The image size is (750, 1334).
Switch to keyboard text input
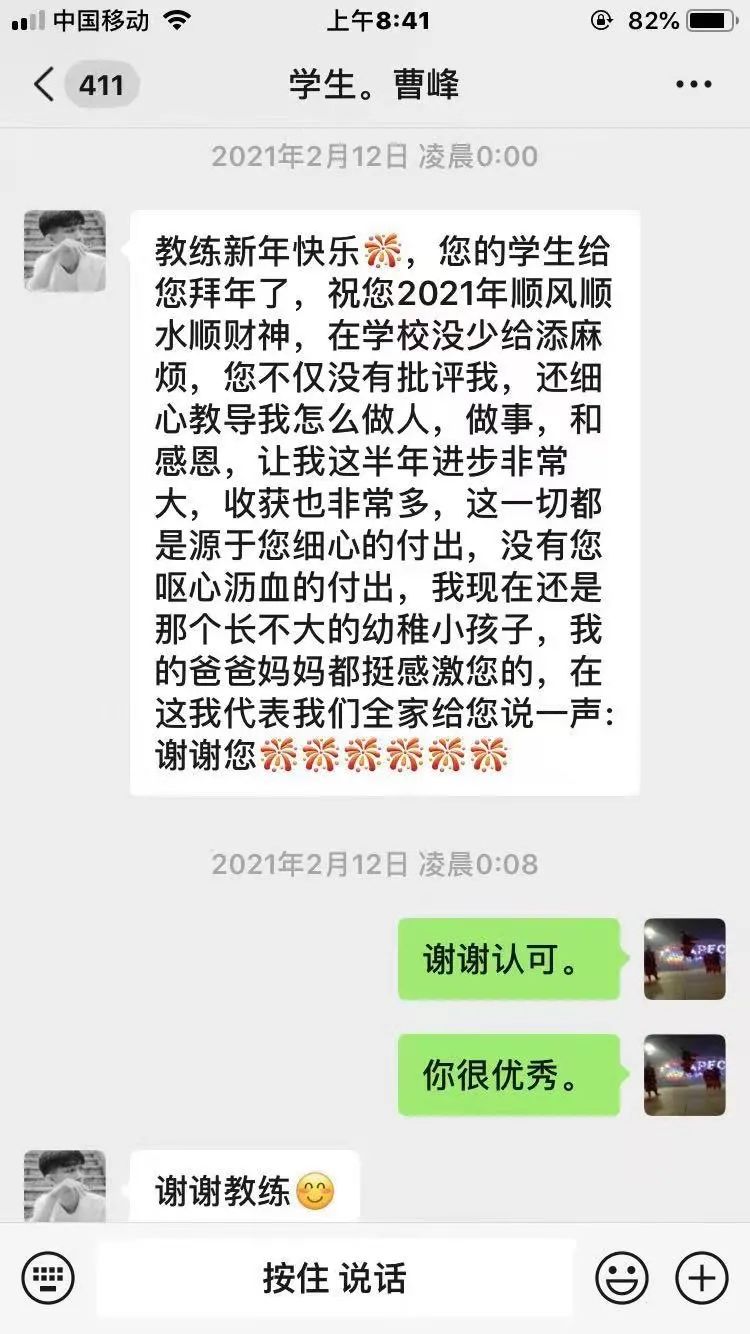click(48, 1277)
